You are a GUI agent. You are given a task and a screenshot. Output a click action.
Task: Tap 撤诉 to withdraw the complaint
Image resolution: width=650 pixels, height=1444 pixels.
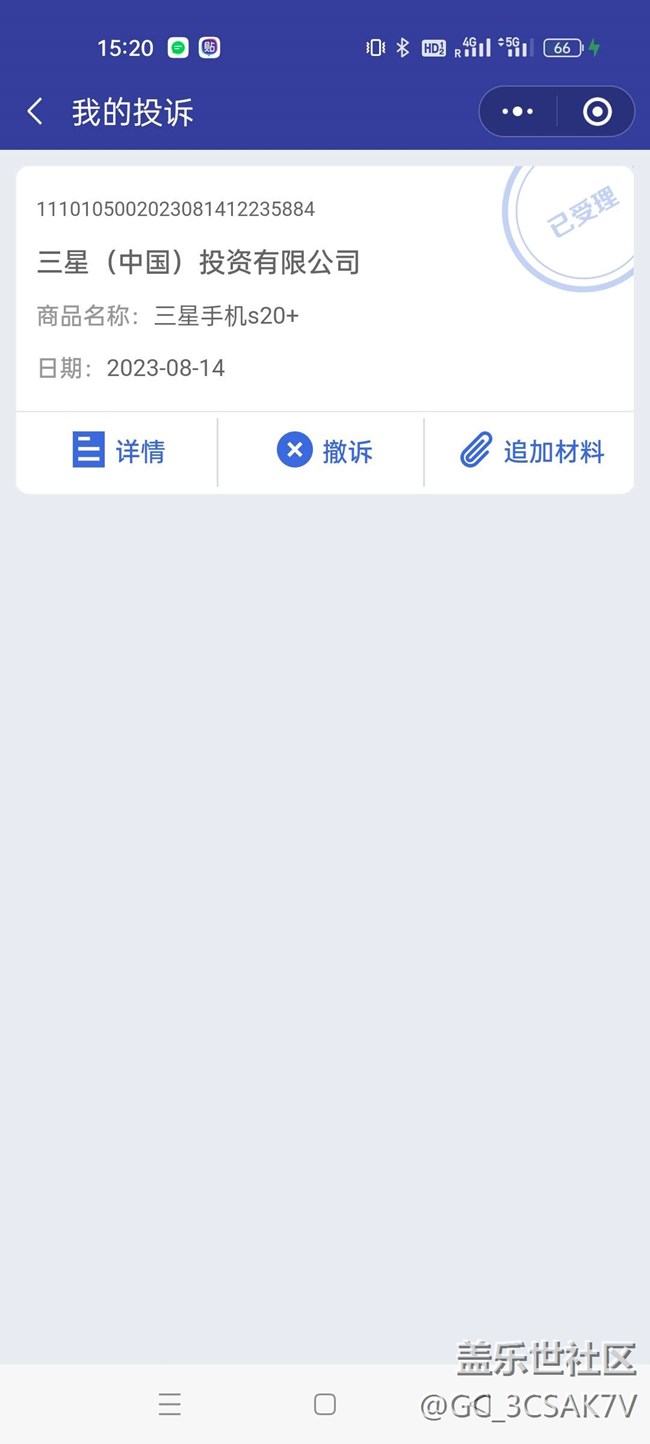pyautogui.click(x=323, y=451)
